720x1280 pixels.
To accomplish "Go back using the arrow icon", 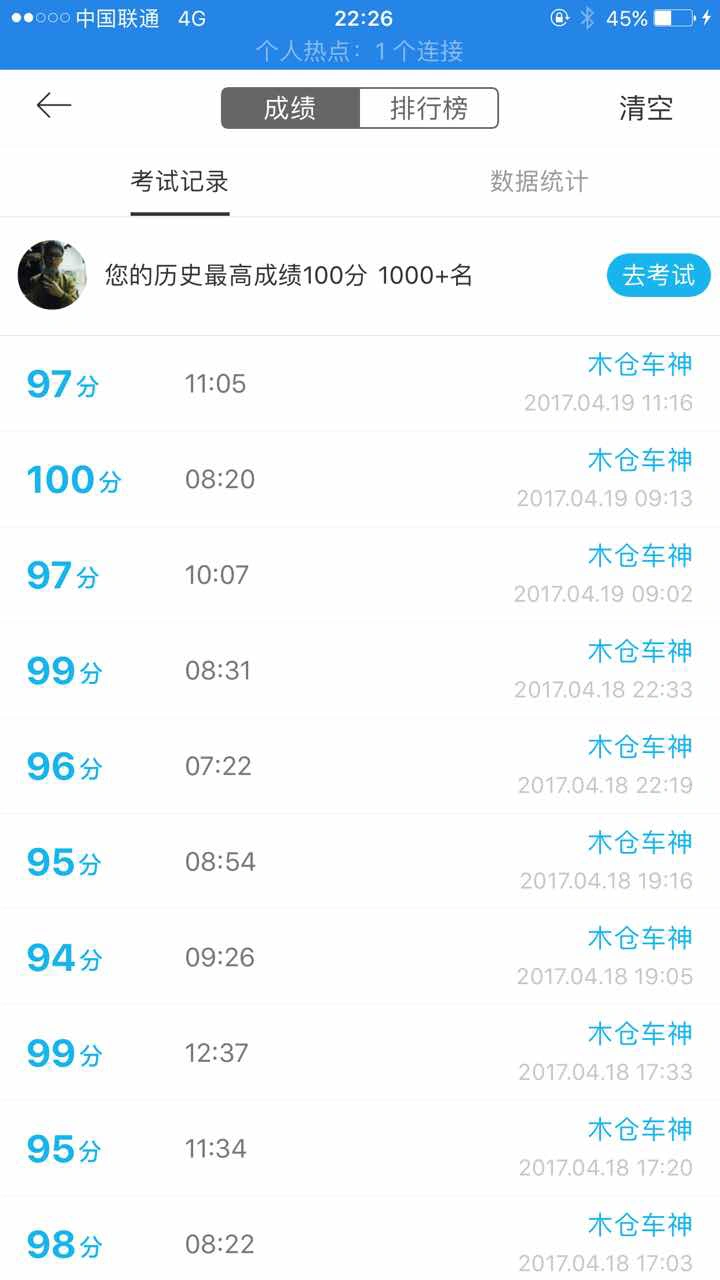I will click(54, 106).
